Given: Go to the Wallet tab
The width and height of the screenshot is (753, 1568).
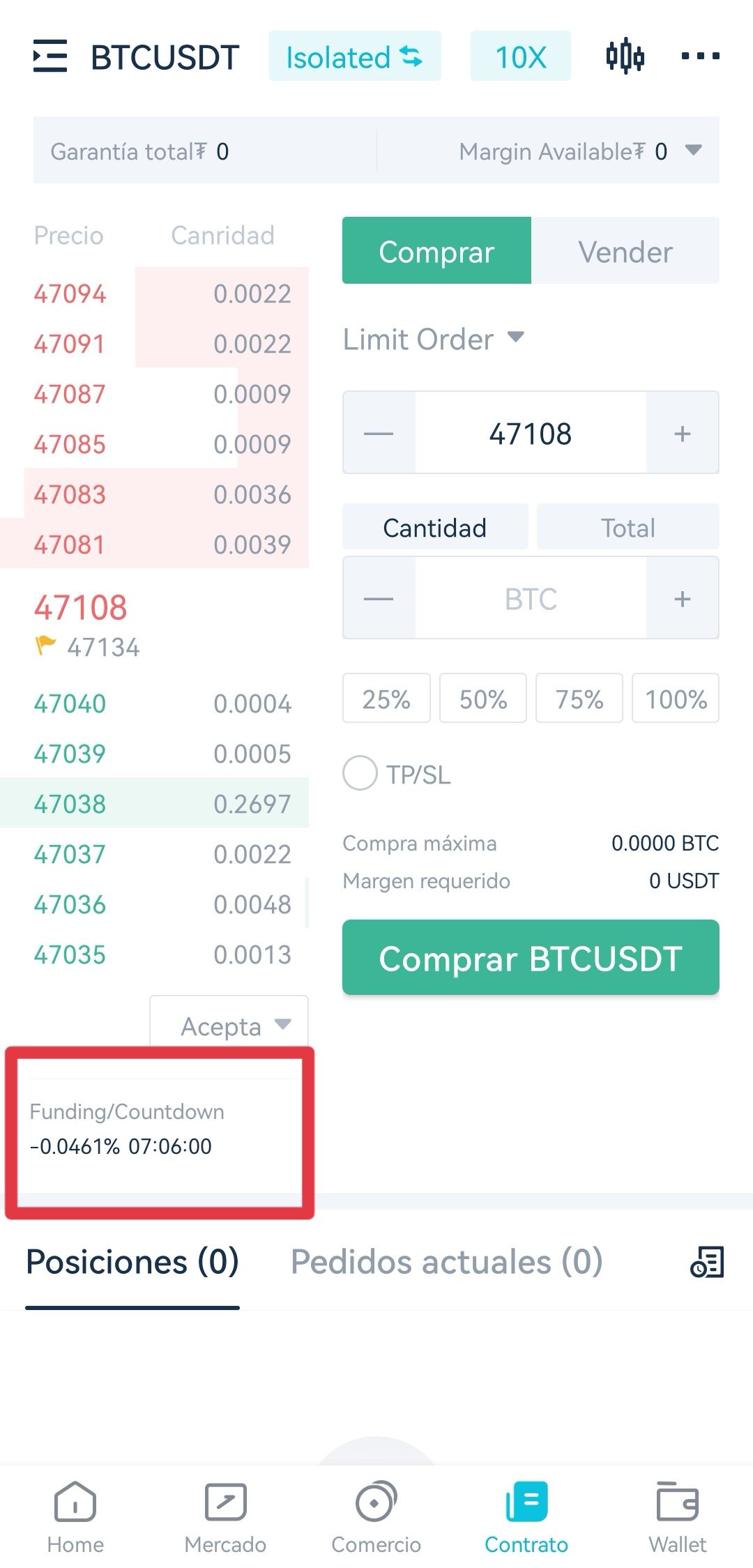Looking at the screenshot, I should point(677,1518).
